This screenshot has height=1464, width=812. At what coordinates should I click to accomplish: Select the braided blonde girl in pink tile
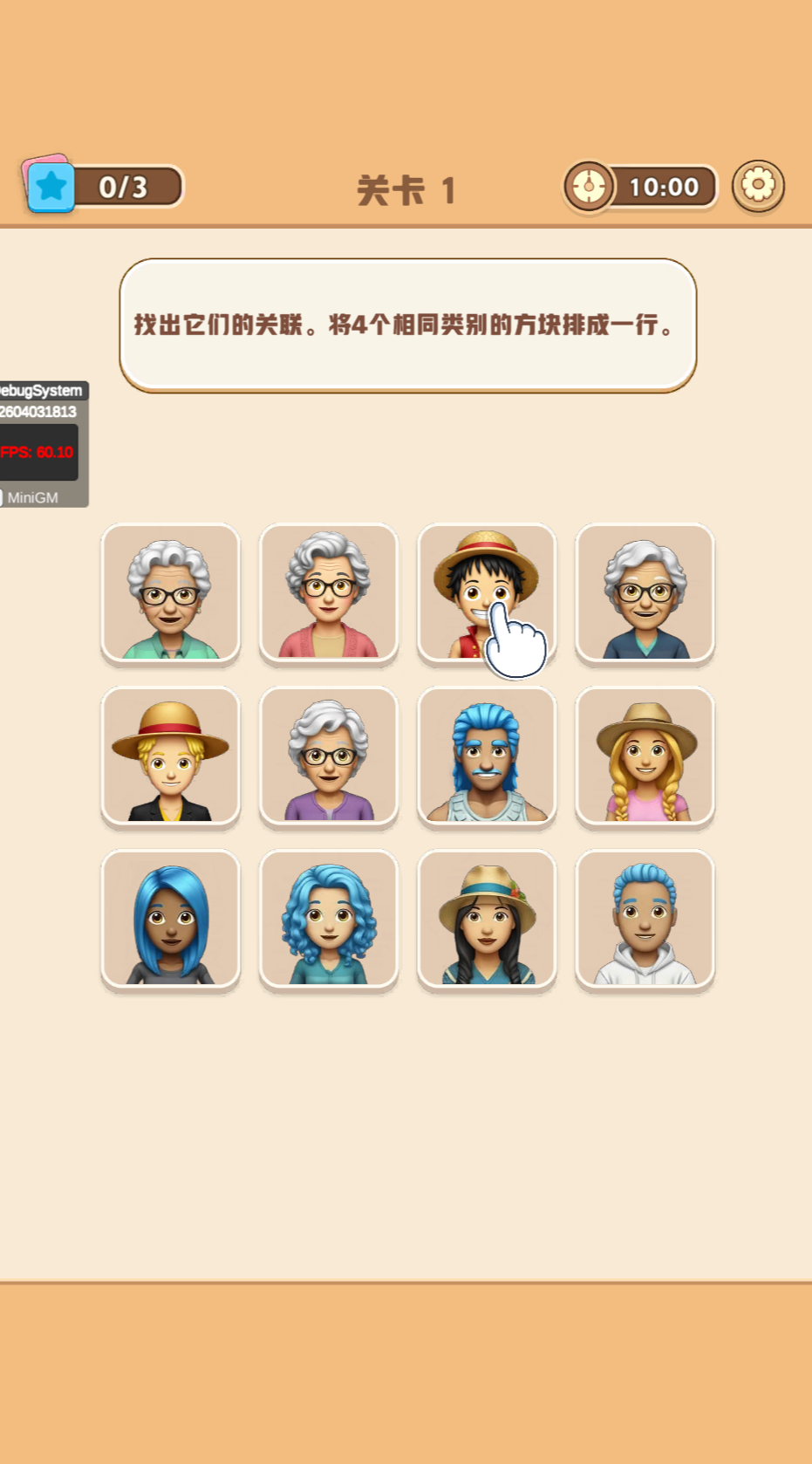pyautogui.click(x=645, y=757)
